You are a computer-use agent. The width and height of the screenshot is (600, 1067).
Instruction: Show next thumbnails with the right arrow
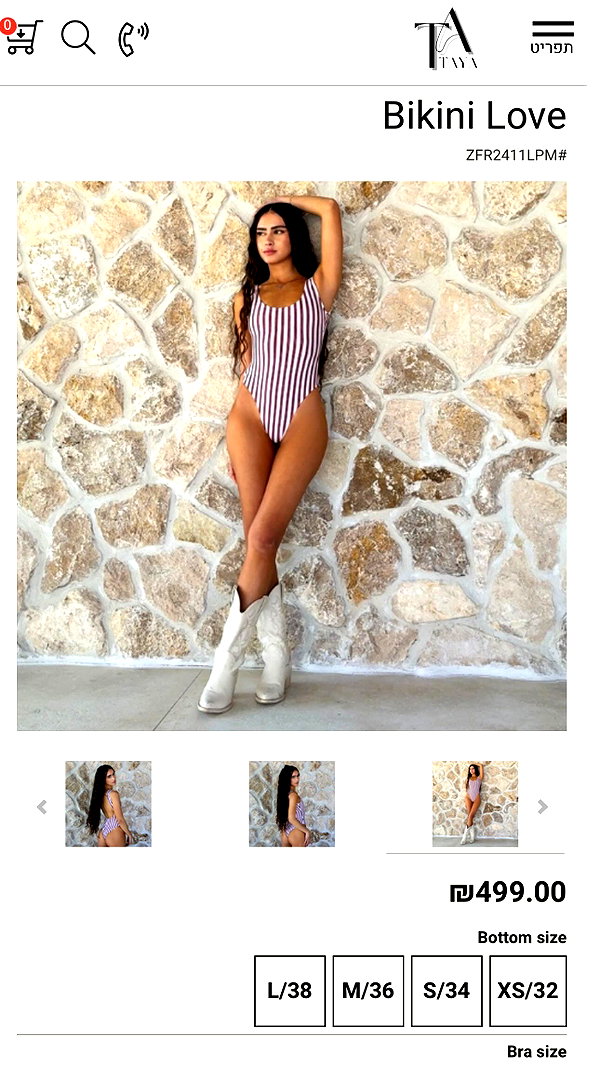pos(542,806)
